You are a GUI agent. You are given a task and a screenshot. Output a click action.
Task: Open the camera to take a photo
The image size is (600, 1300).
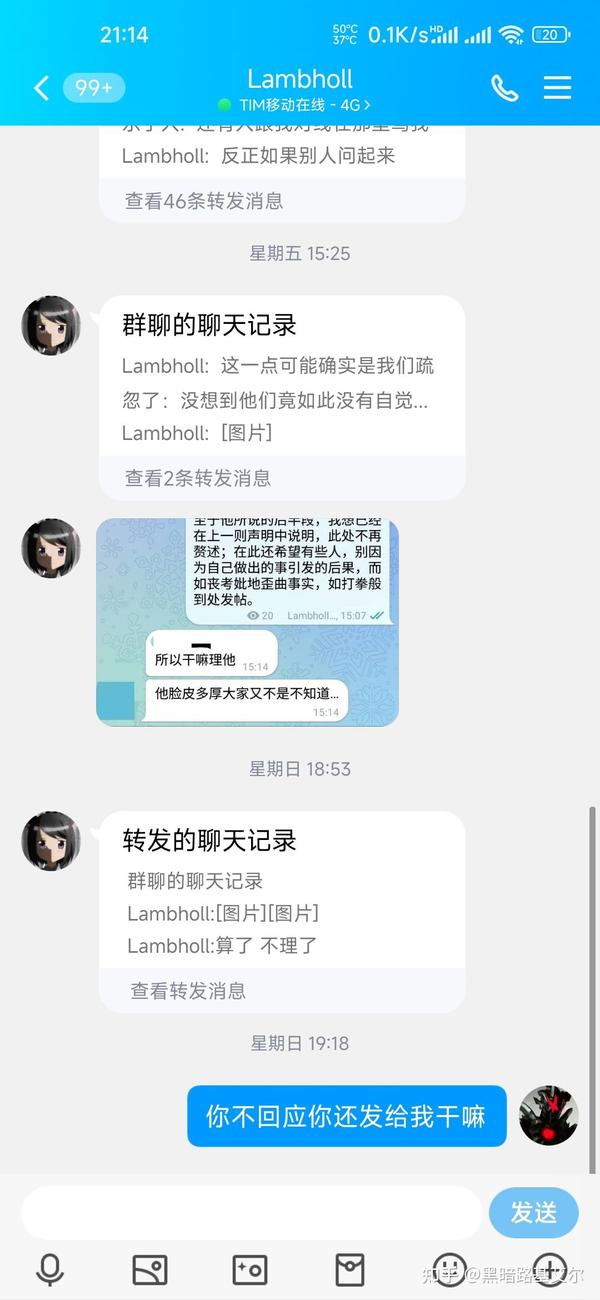click(250, 1270)
